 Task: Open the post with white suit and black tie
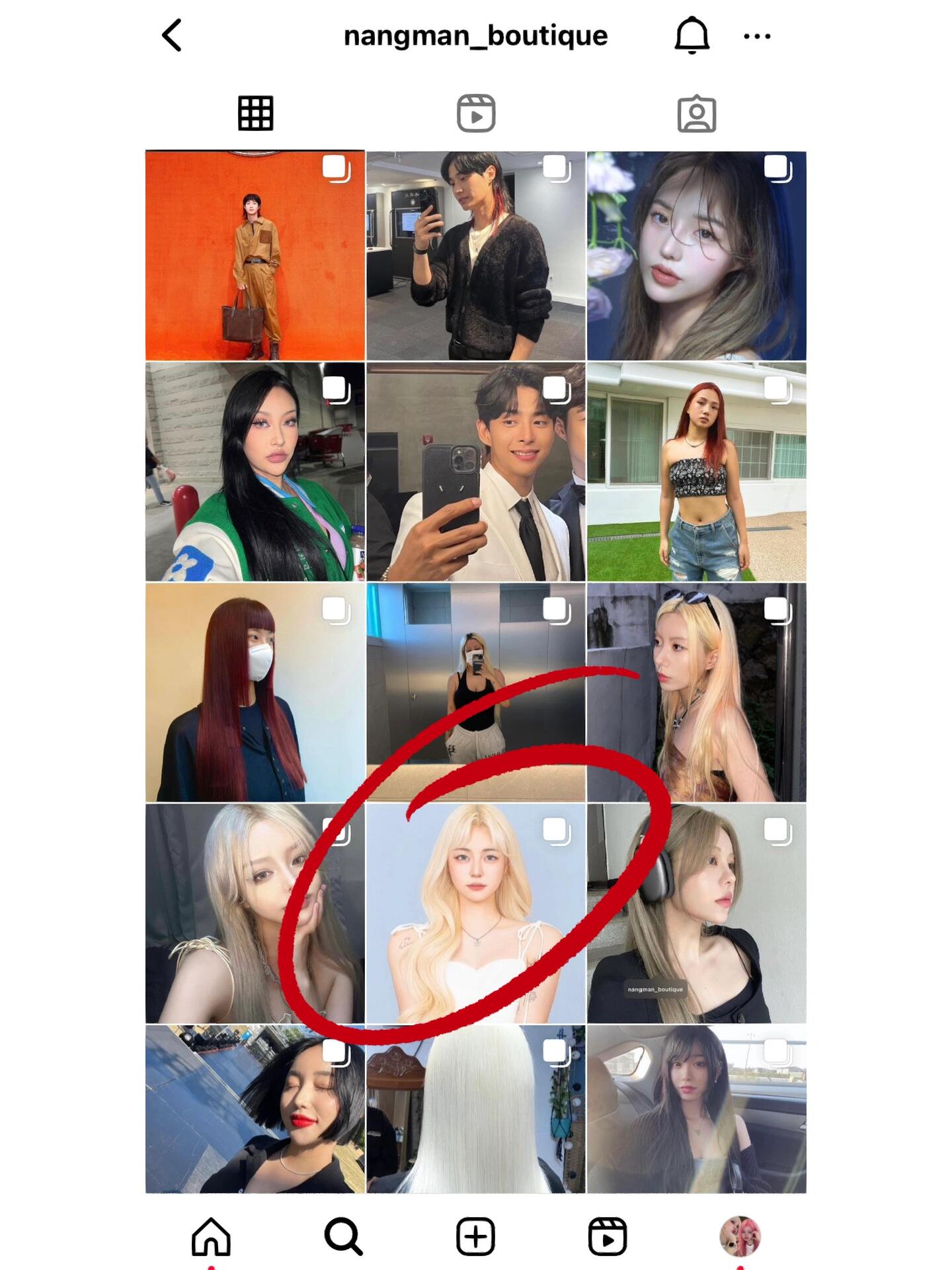pyautogui.click(x=476, y=472)
